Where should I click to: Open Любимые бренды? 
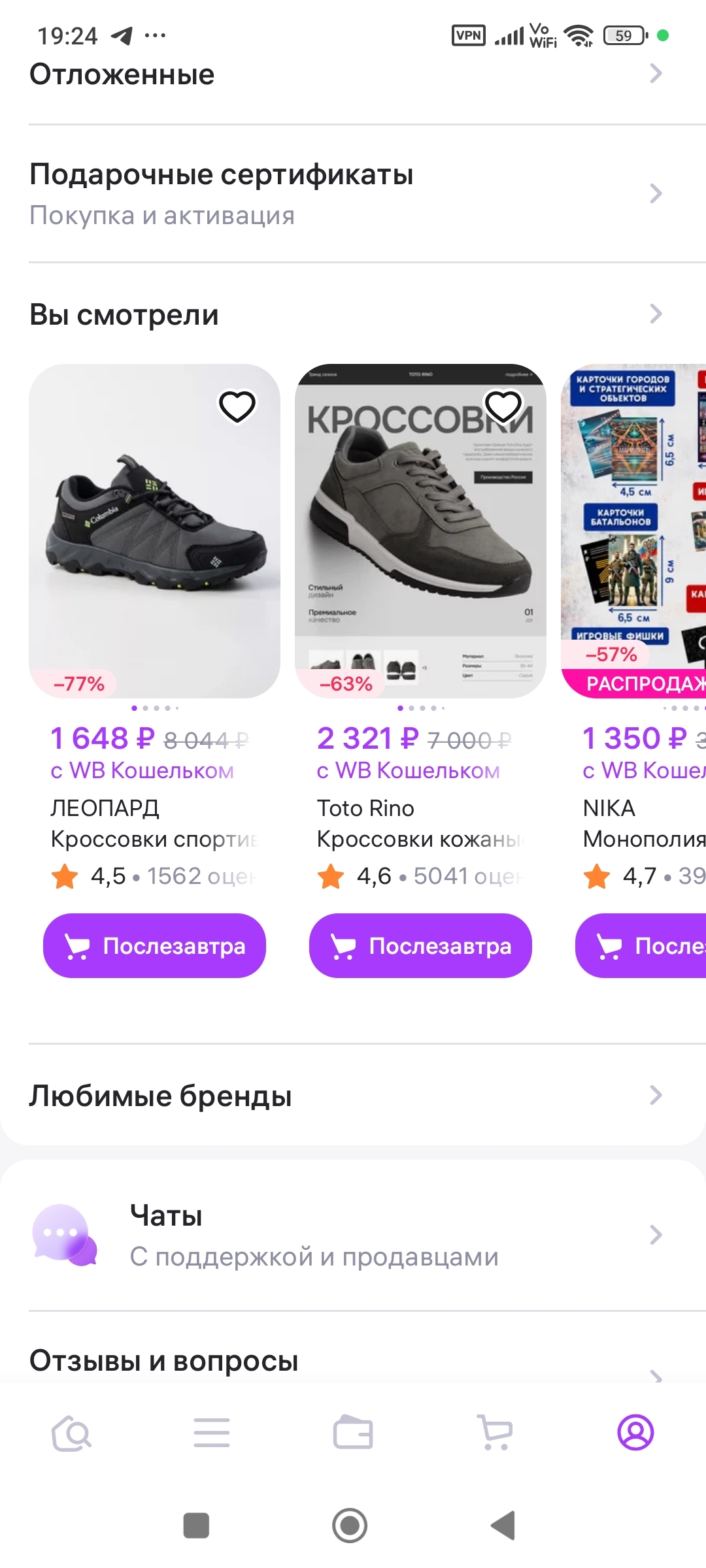346,1096
